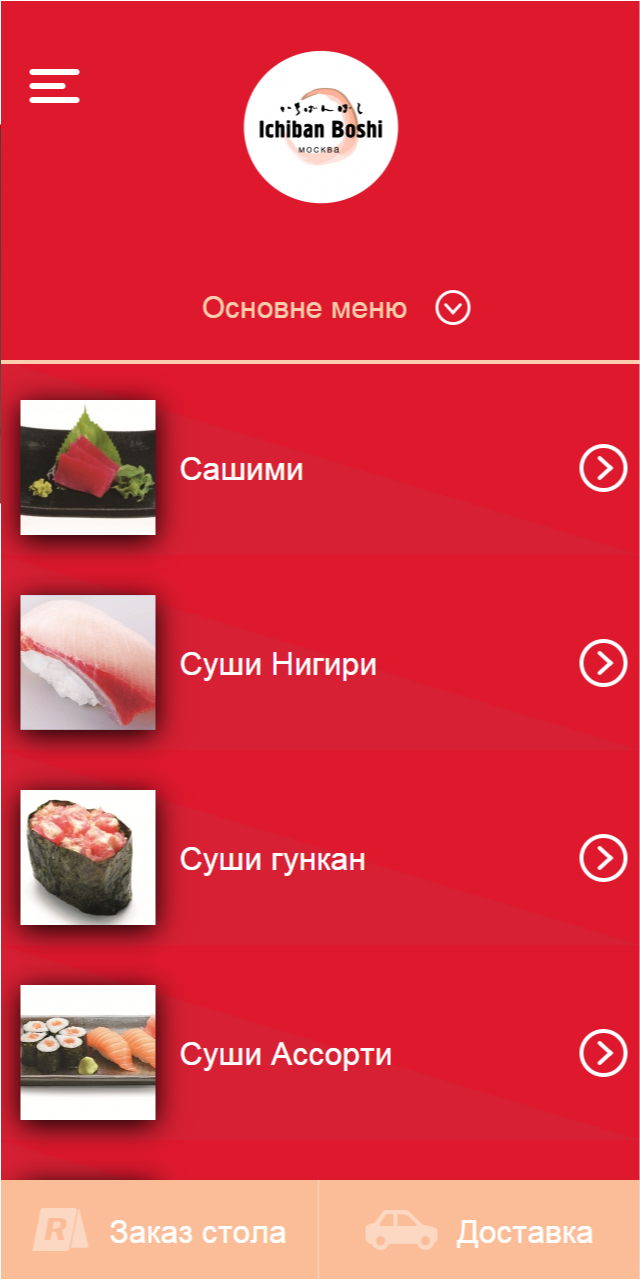Open the Суши Нигири category
Screen dimensions: 640x1280
pos(320,664)
